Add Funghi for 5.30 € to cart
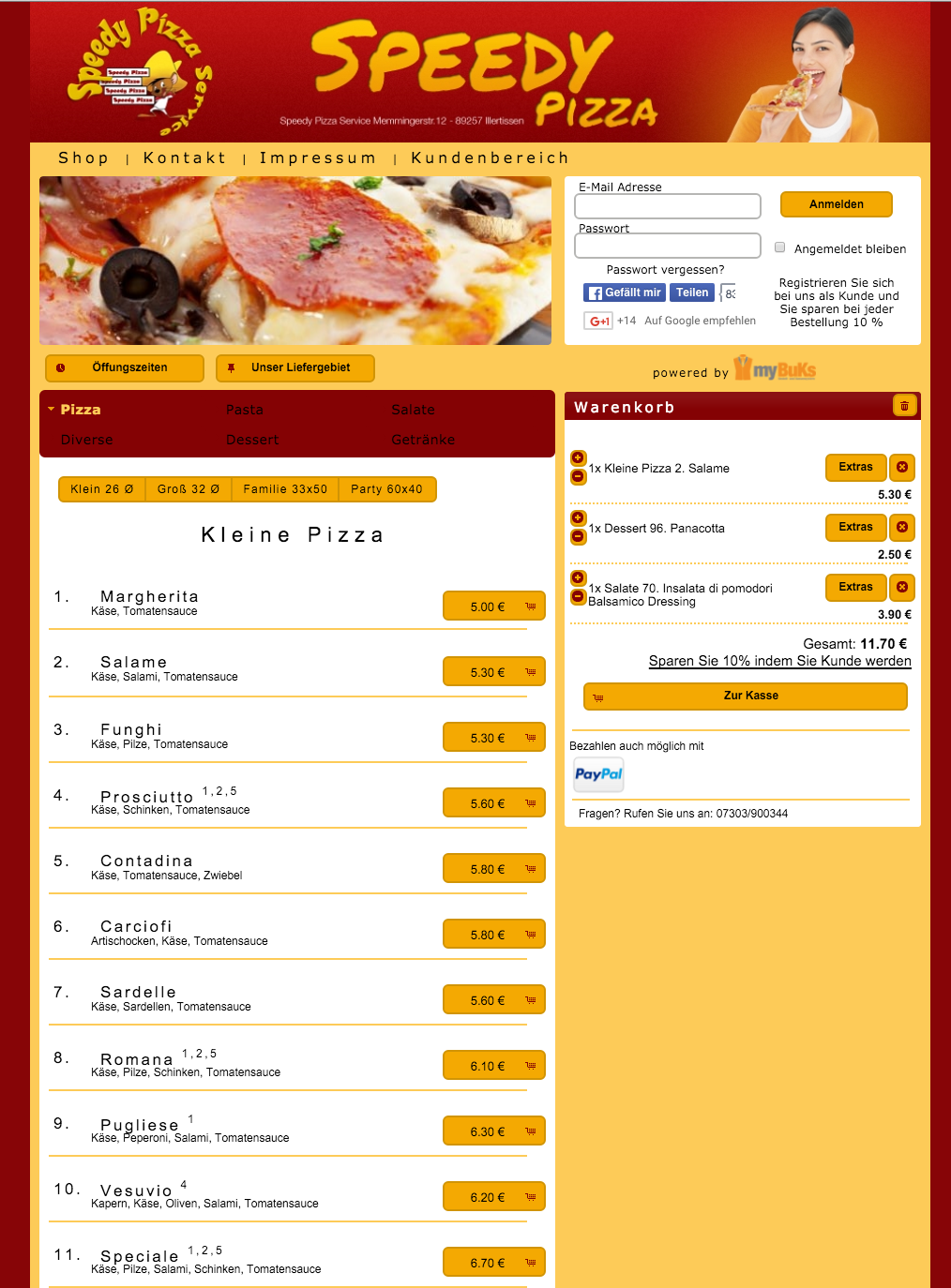 (493, 738)
